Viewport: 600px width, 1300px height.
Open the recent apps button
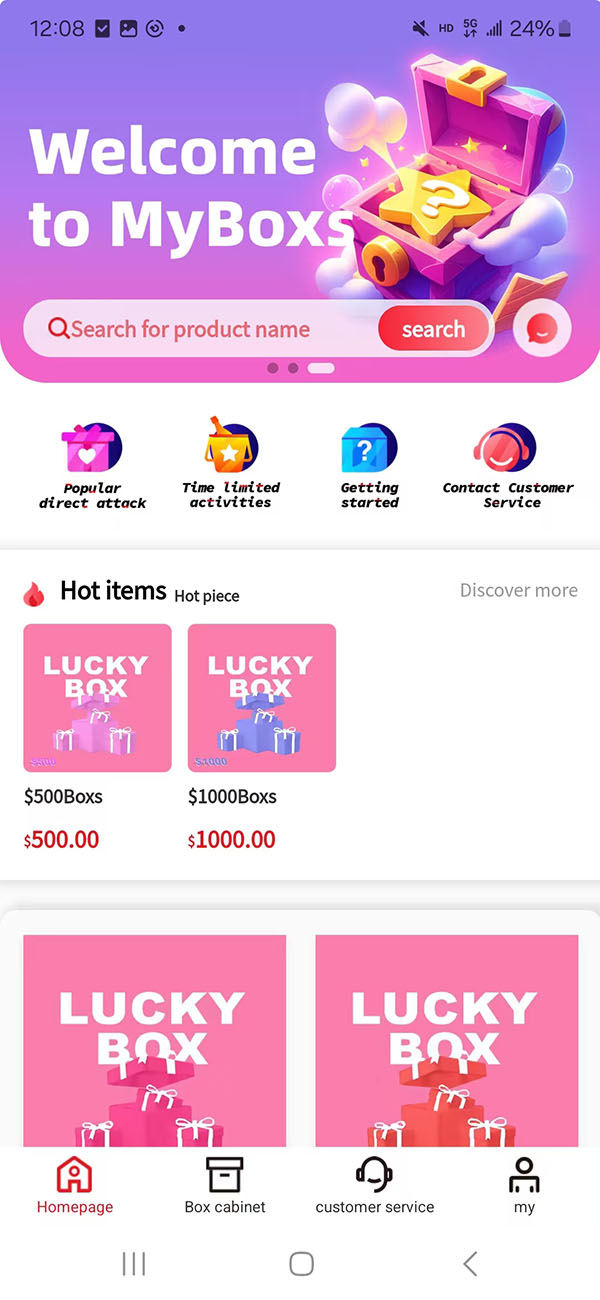click(x=133, y=1263)
